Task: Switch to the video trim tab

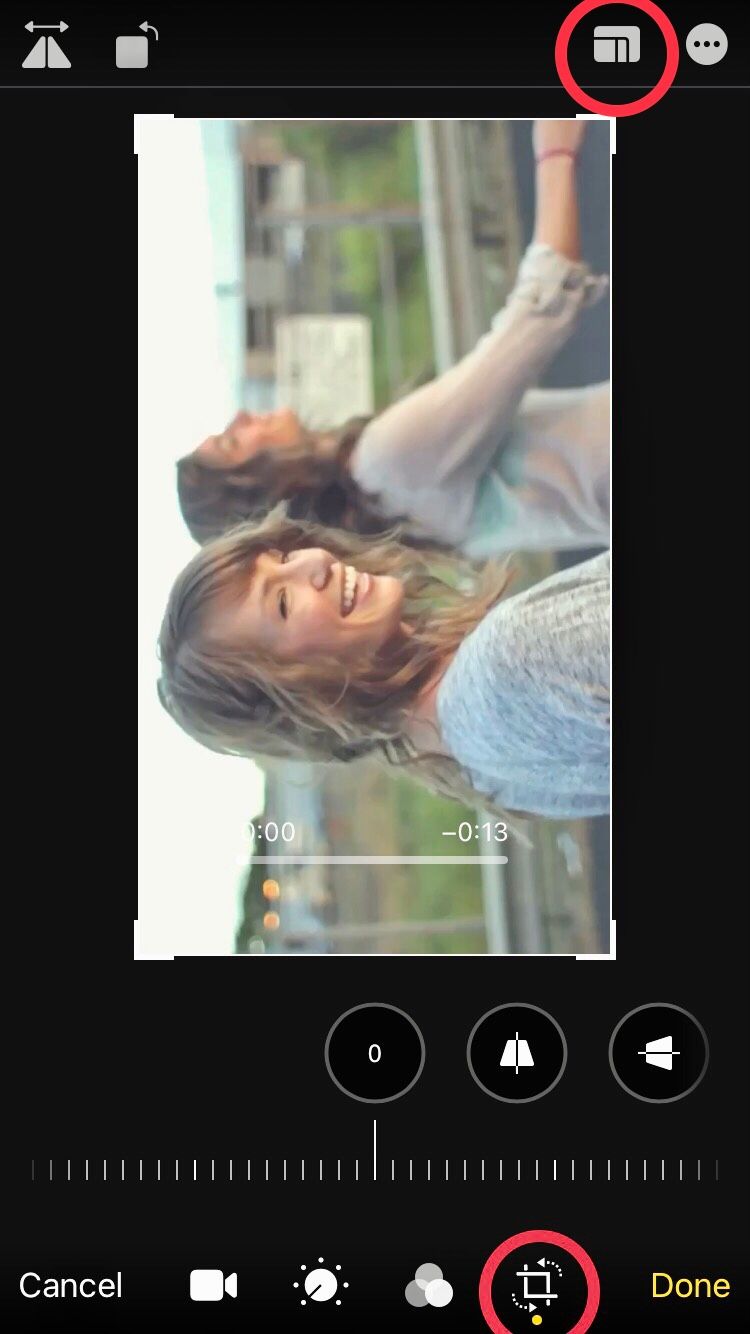Action: [213, 1285]
